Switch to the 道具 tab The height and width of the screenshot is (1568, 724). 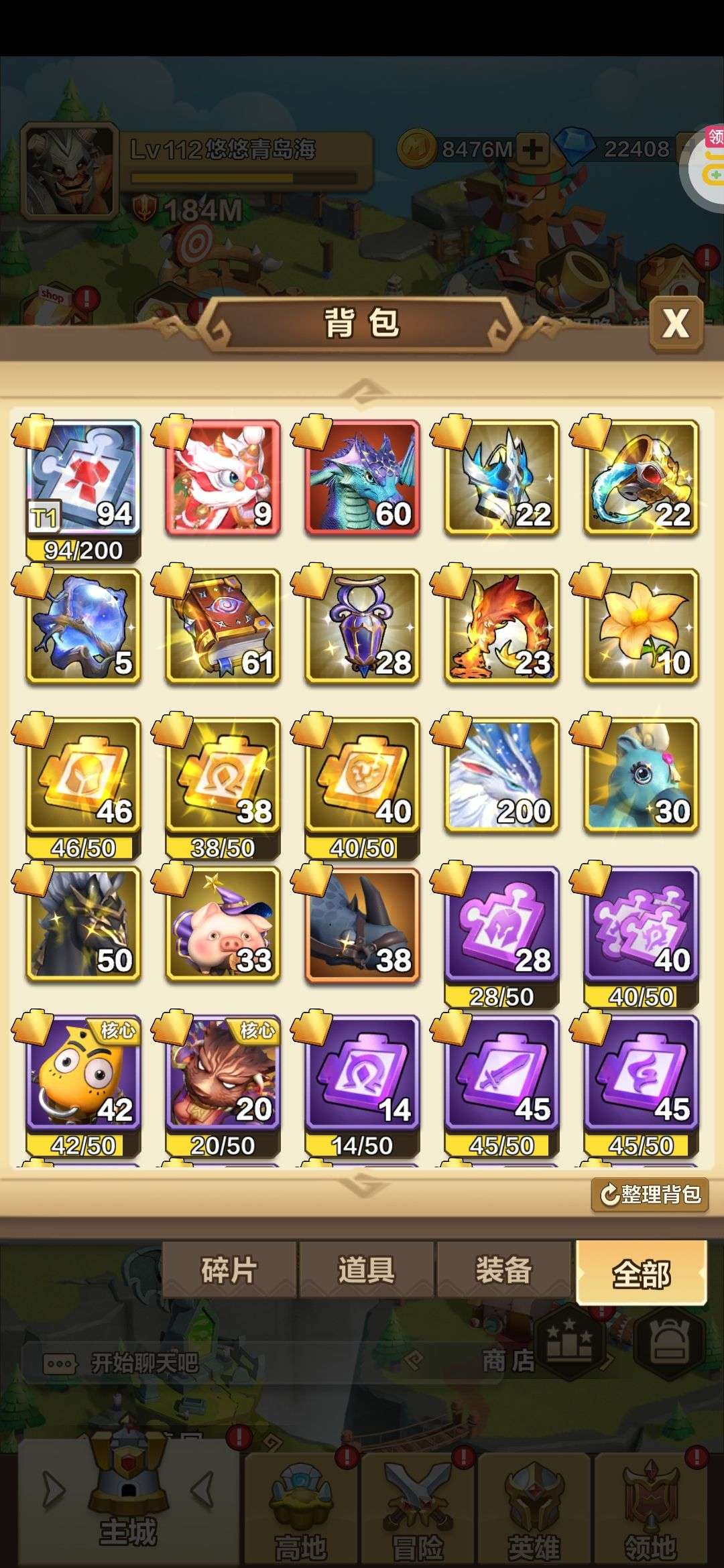click(x=367, y=1270)
